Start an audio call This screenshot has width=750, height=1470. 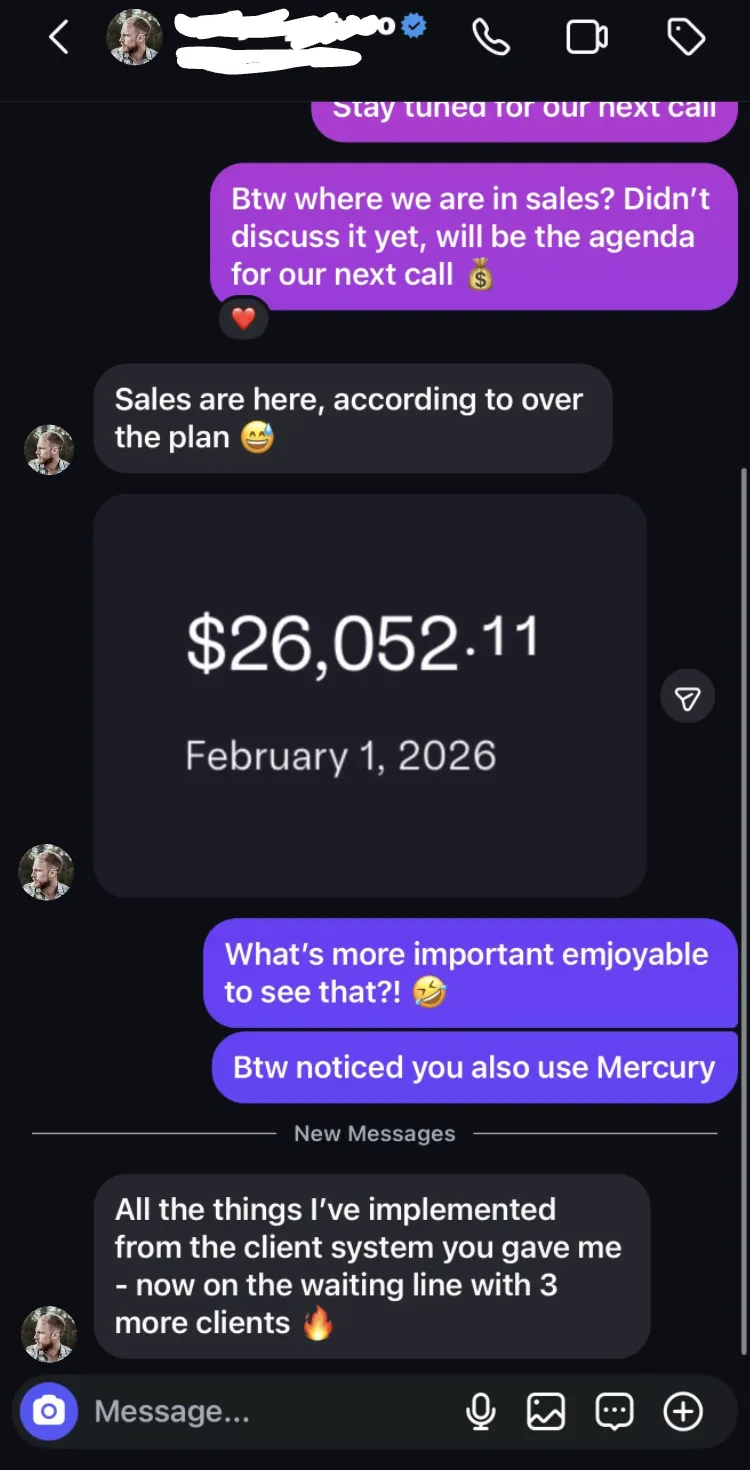click(491, 38)
